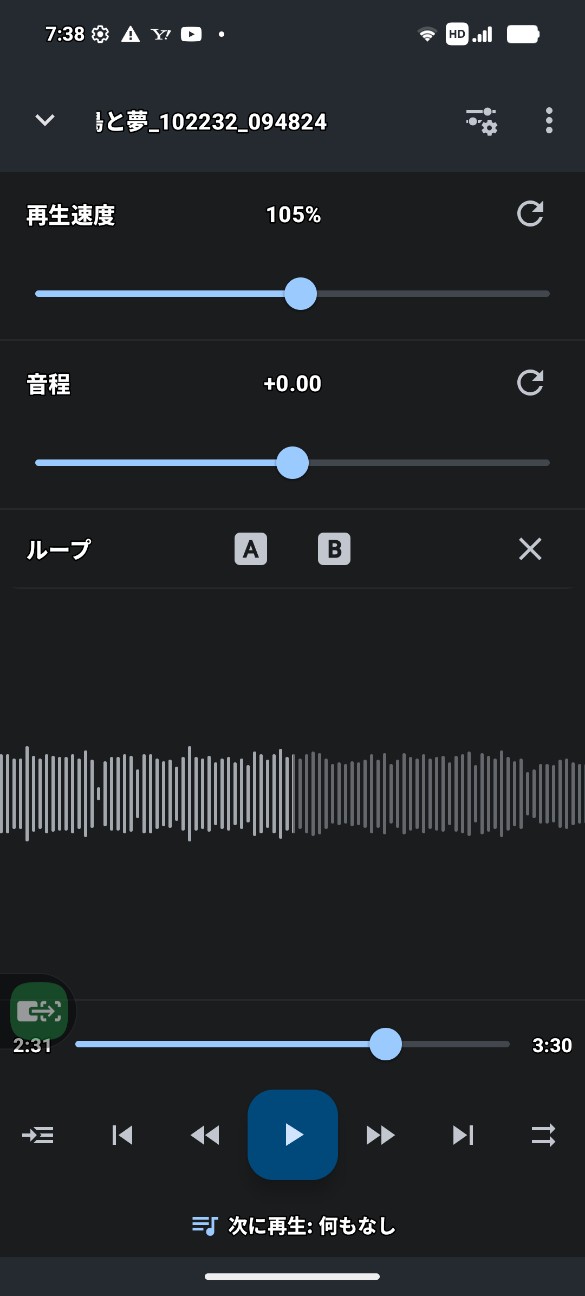Fast forward the track
Image resolution: width=585 pixels, height=1296 pixels.
pyautogui.click(x=380, y=1135)
